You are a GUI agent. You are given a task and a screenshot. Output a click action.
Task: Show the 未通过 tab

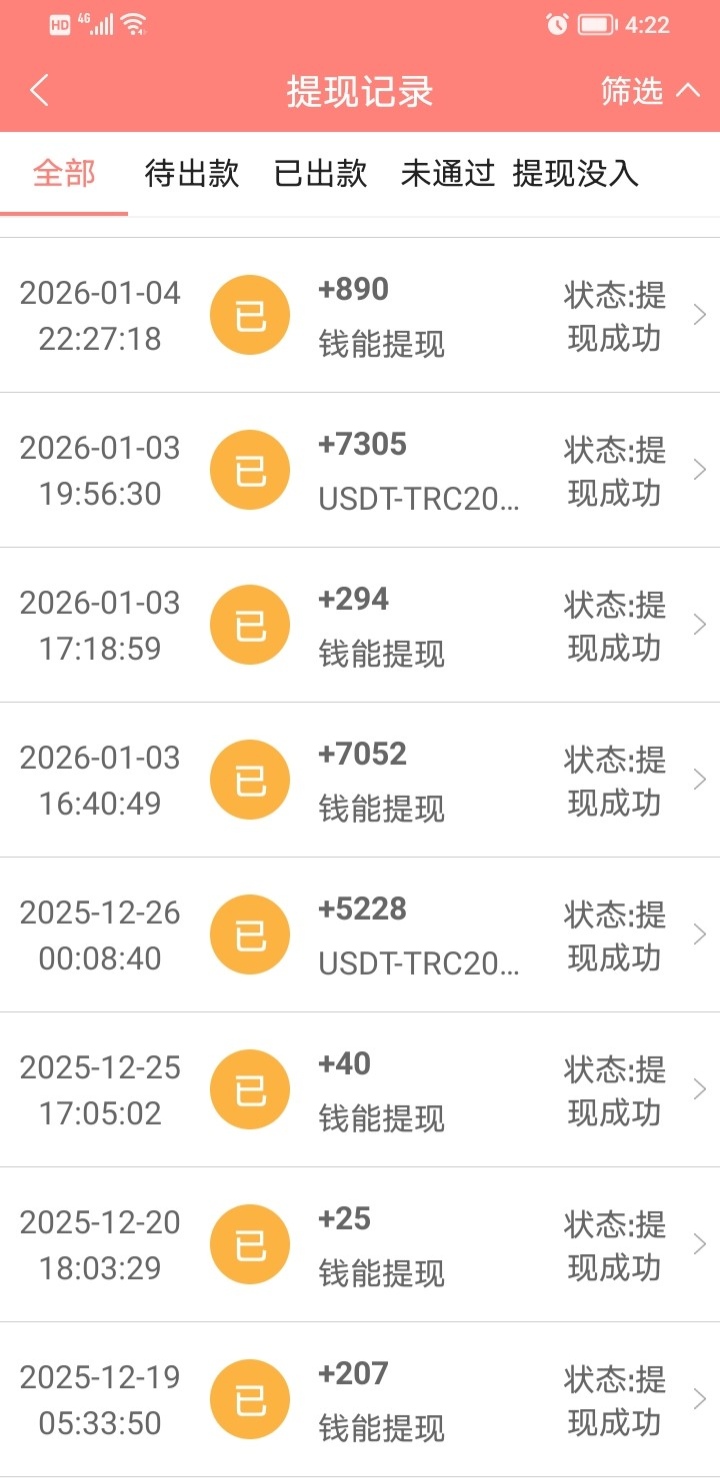[x=447, y=174]
